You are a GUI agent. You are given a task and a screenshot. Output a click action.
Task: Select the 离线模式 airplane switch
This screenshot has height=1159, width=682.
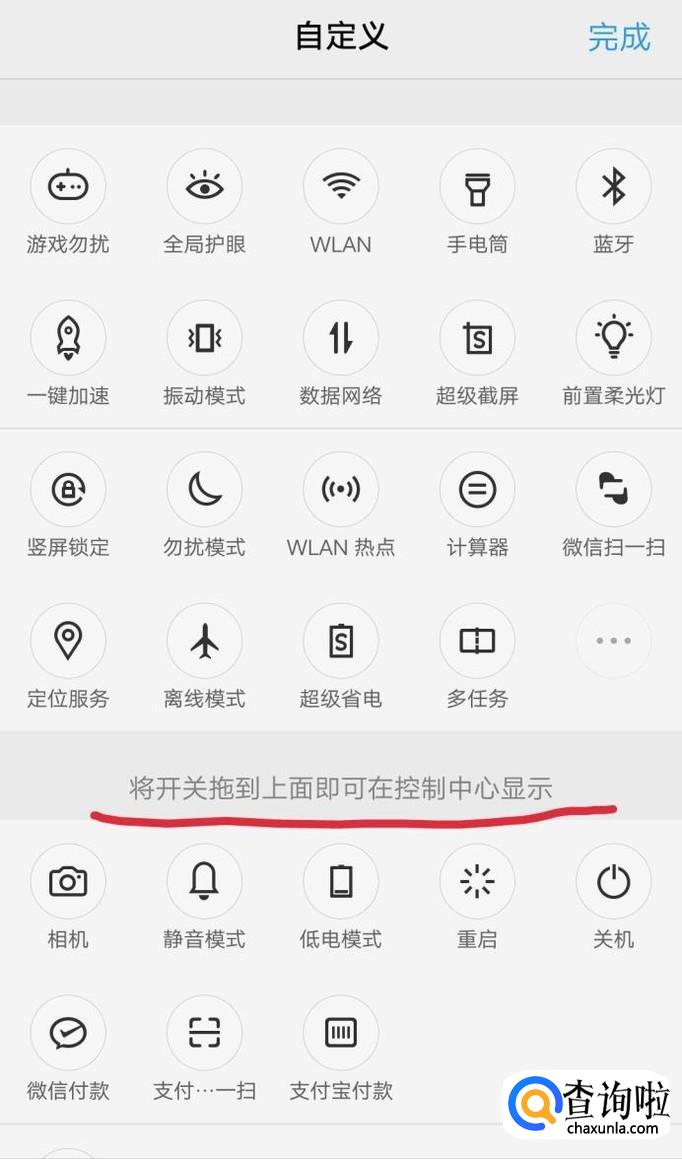point(204,641)
